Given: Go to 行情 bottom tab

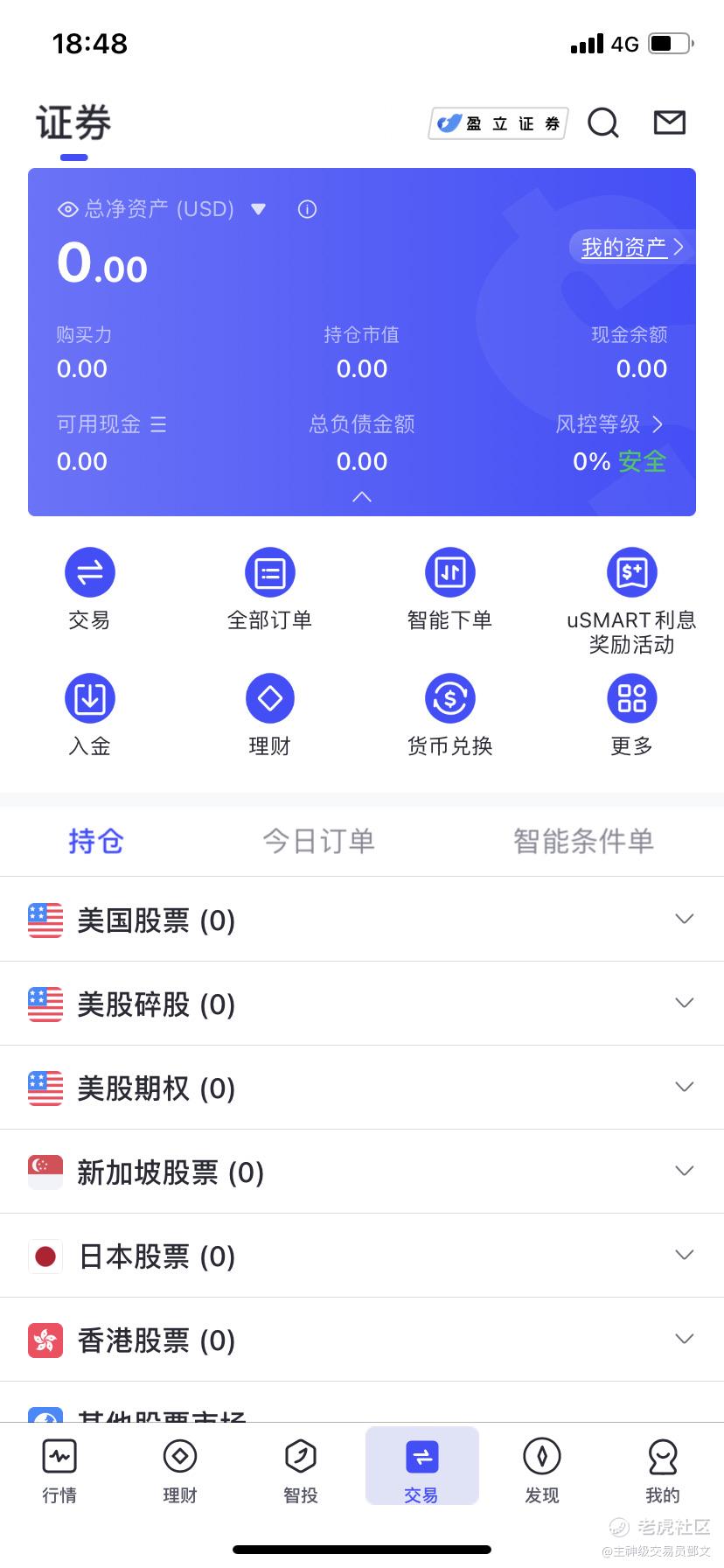Looking at the screenshot, I should pos(59,1471).
